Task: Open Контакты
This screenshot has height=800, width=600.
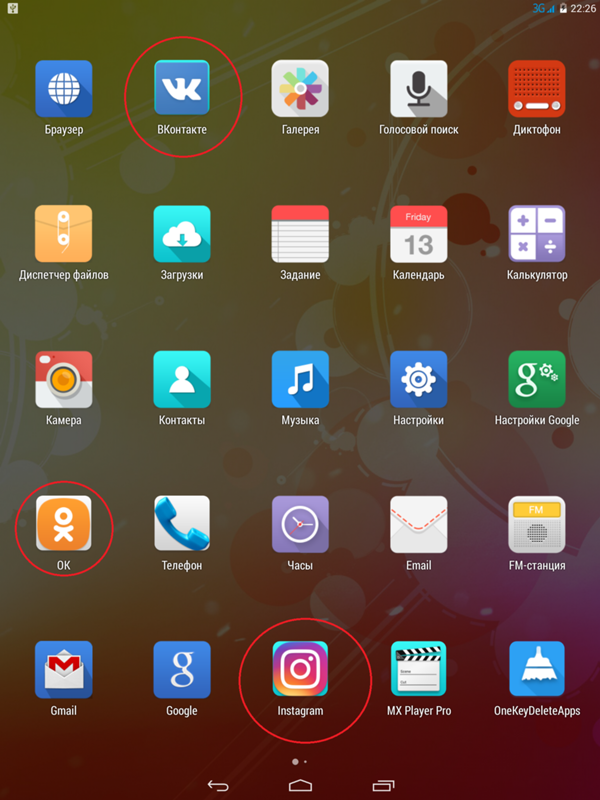Action: (x=182, y=379)
